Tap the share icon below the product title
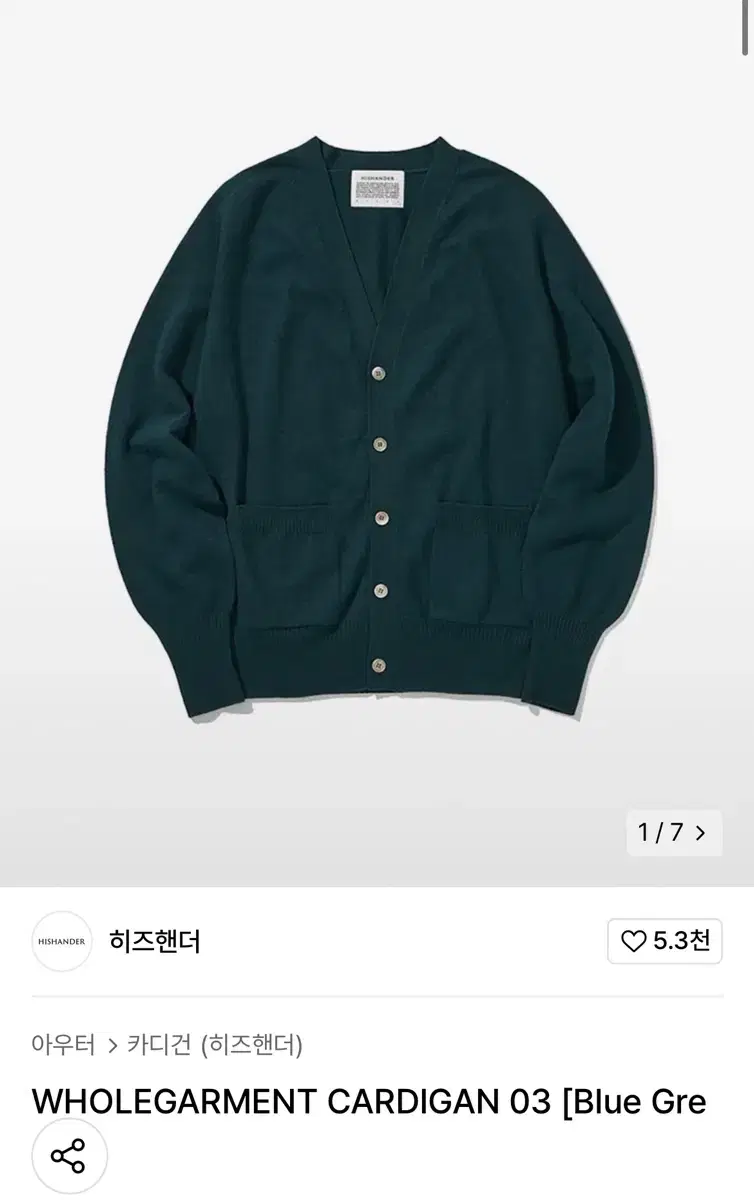Screen dimensions: 754x1200 point(70,1155)
